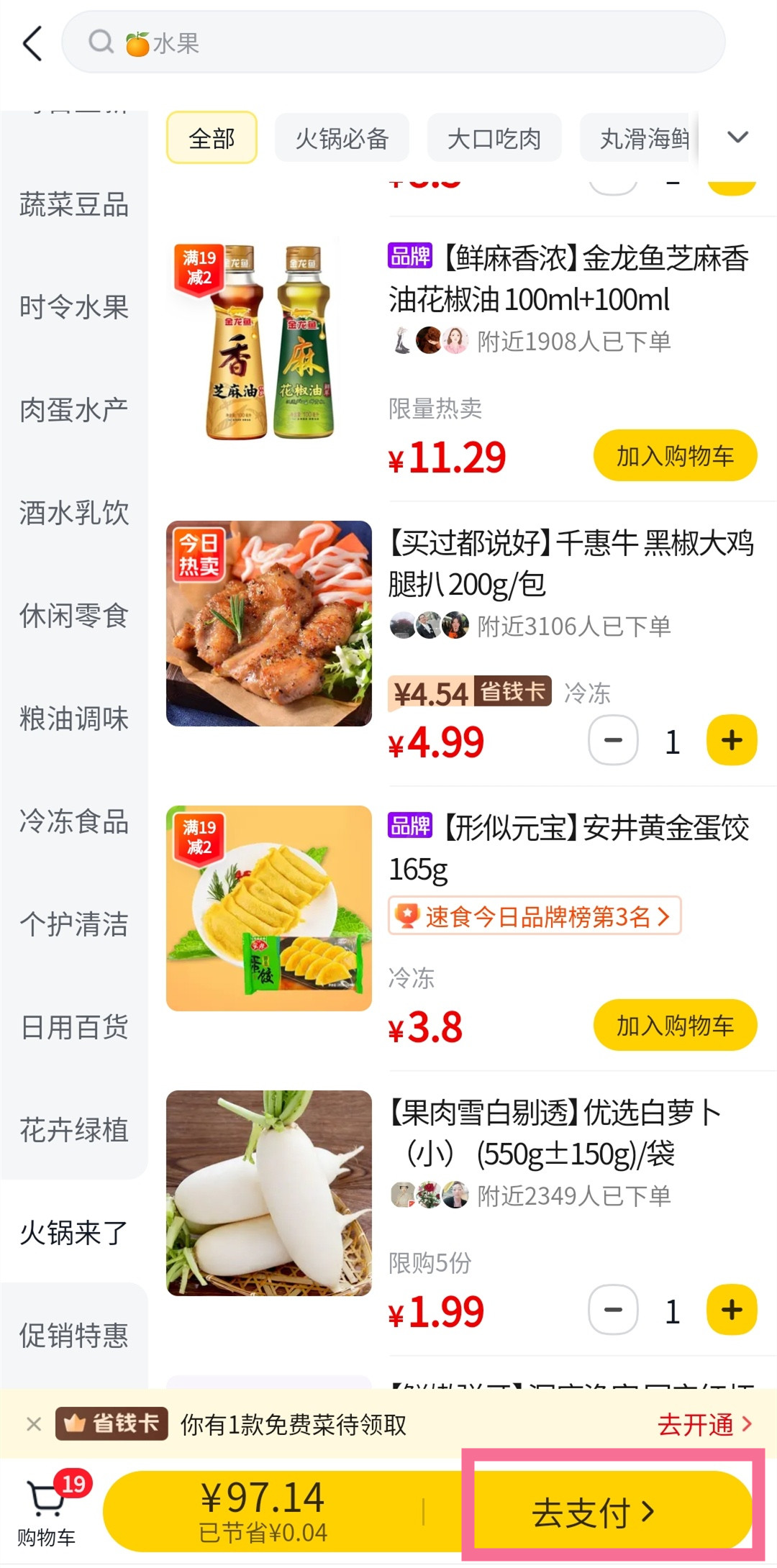Viewport: 777px width, 1568px height.
Task: Expand the category chips dropdown arrow
Action: [x=737, y=137]
